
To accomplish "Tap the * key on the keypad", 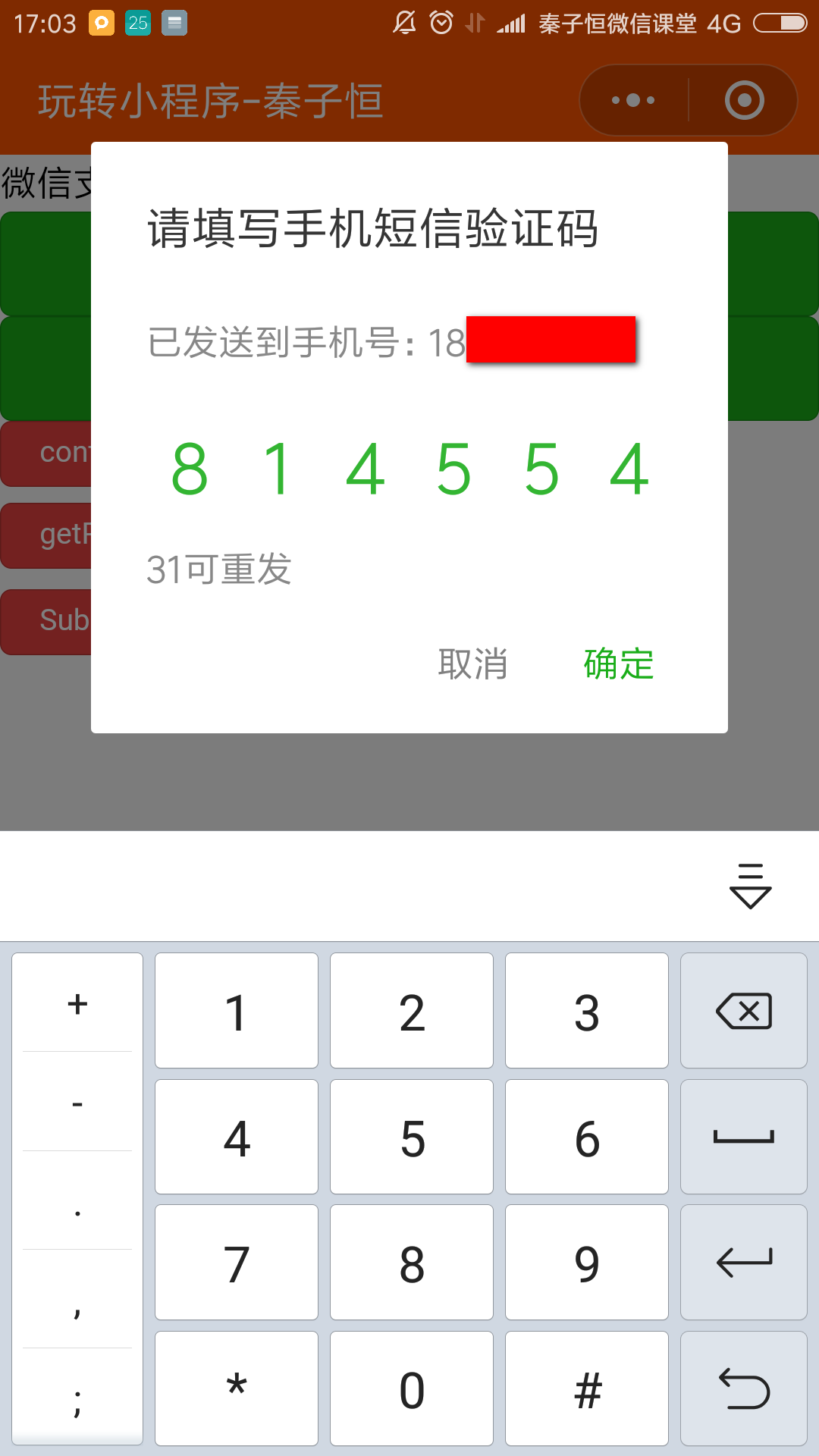I will click(x=237, y=1389).
